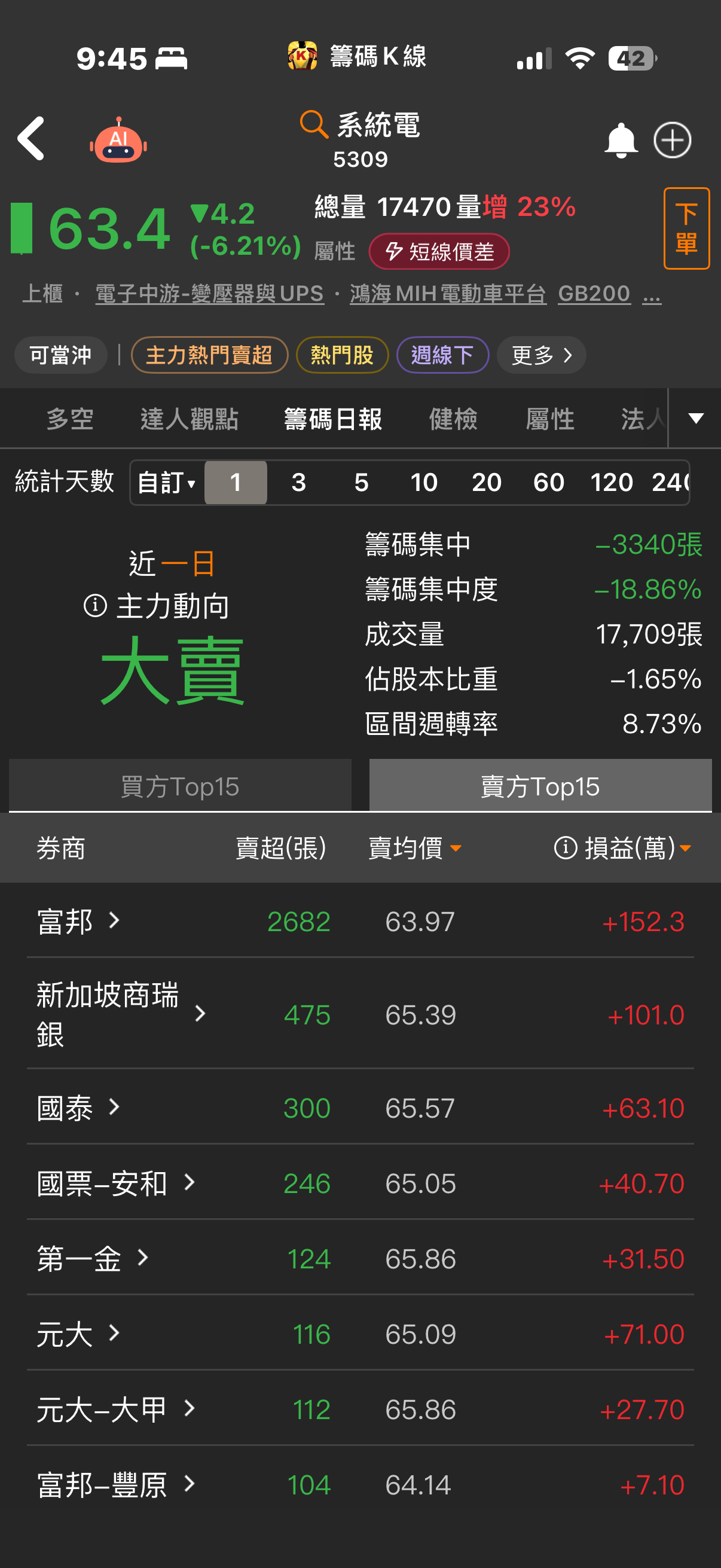The height and width of the screenshot is (1568, 721).
Task: Open 電子中游-變壓器與UPS category link
Action: 209,294
